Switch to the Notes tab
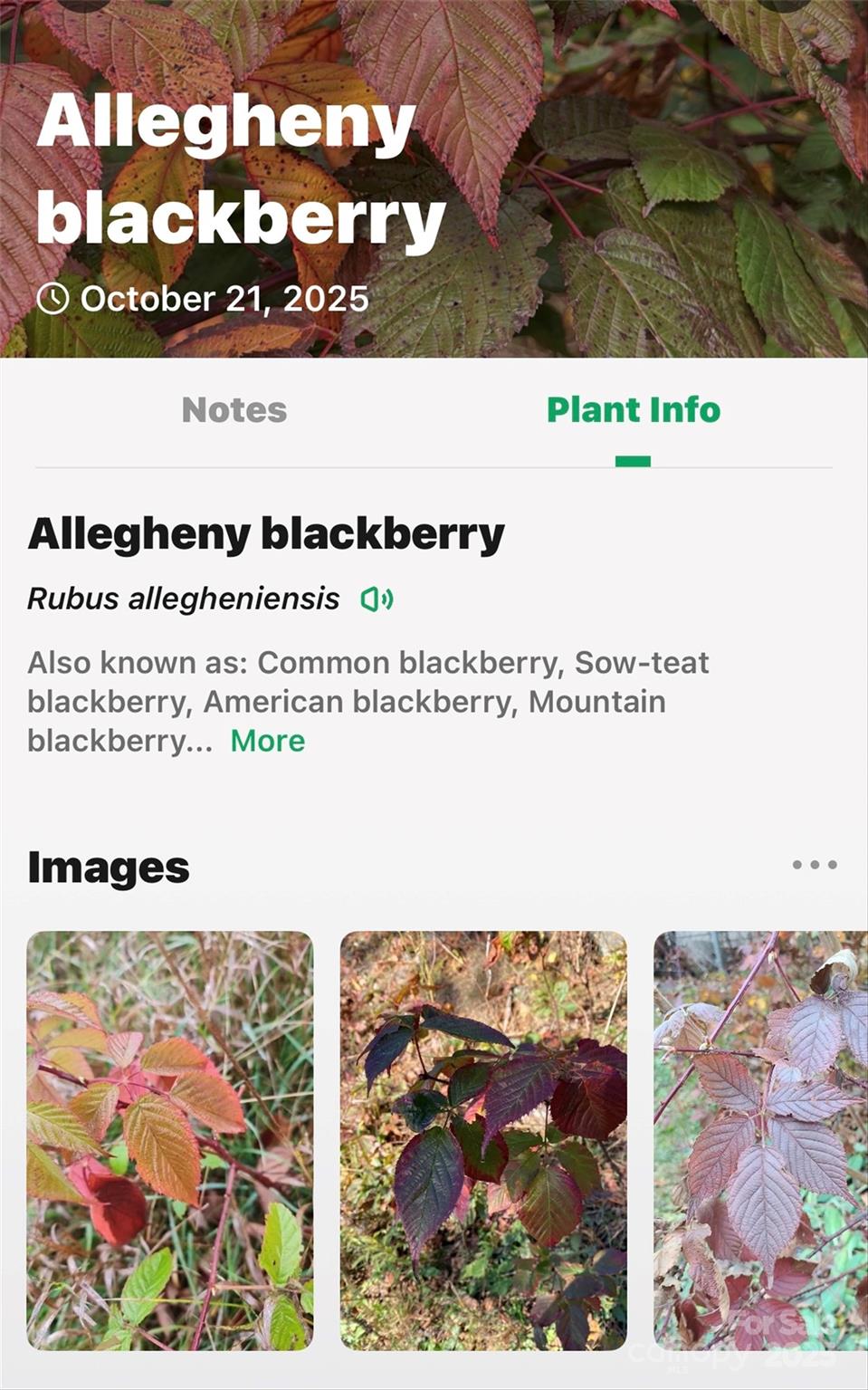The width and height of the screenshot is (868, 1390). (234, 410)
